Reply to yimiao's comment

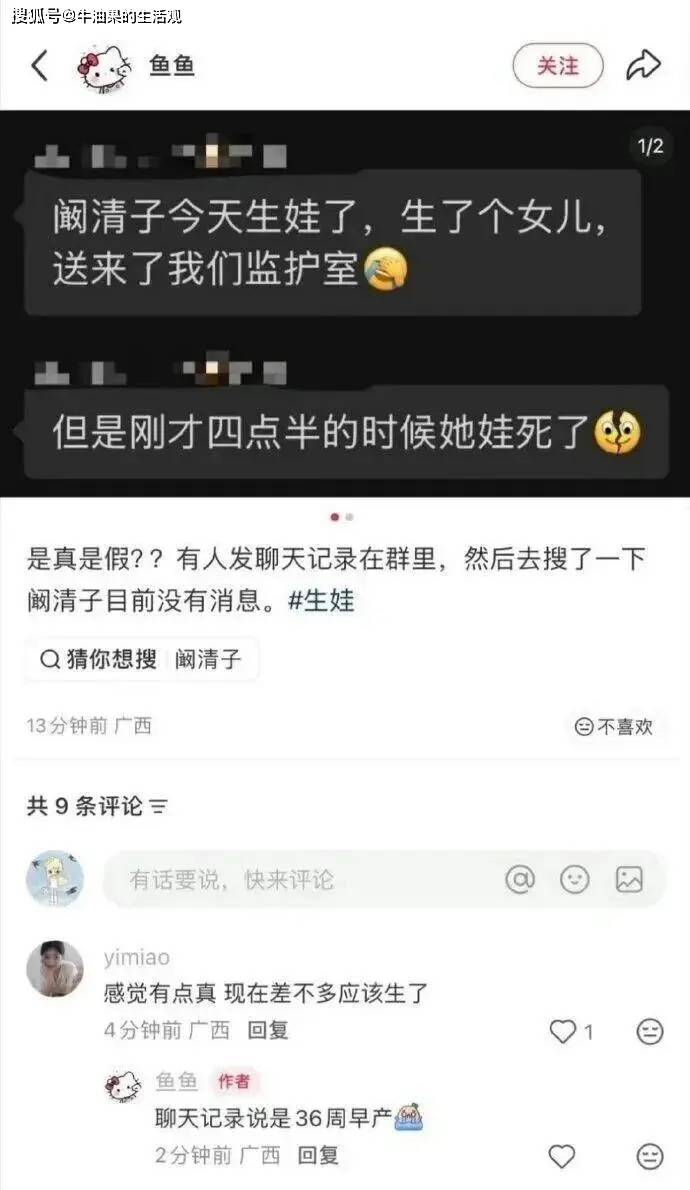268,1030
